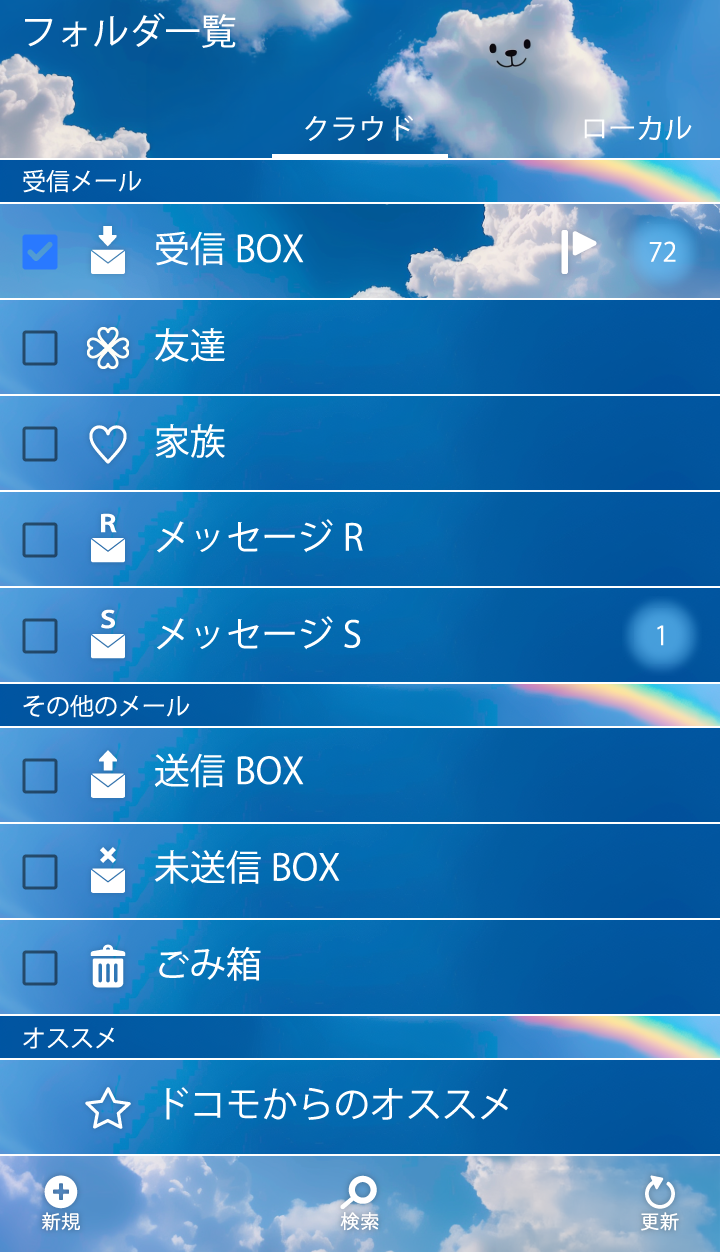Switch to the ローカル tab

click(636, 129)
